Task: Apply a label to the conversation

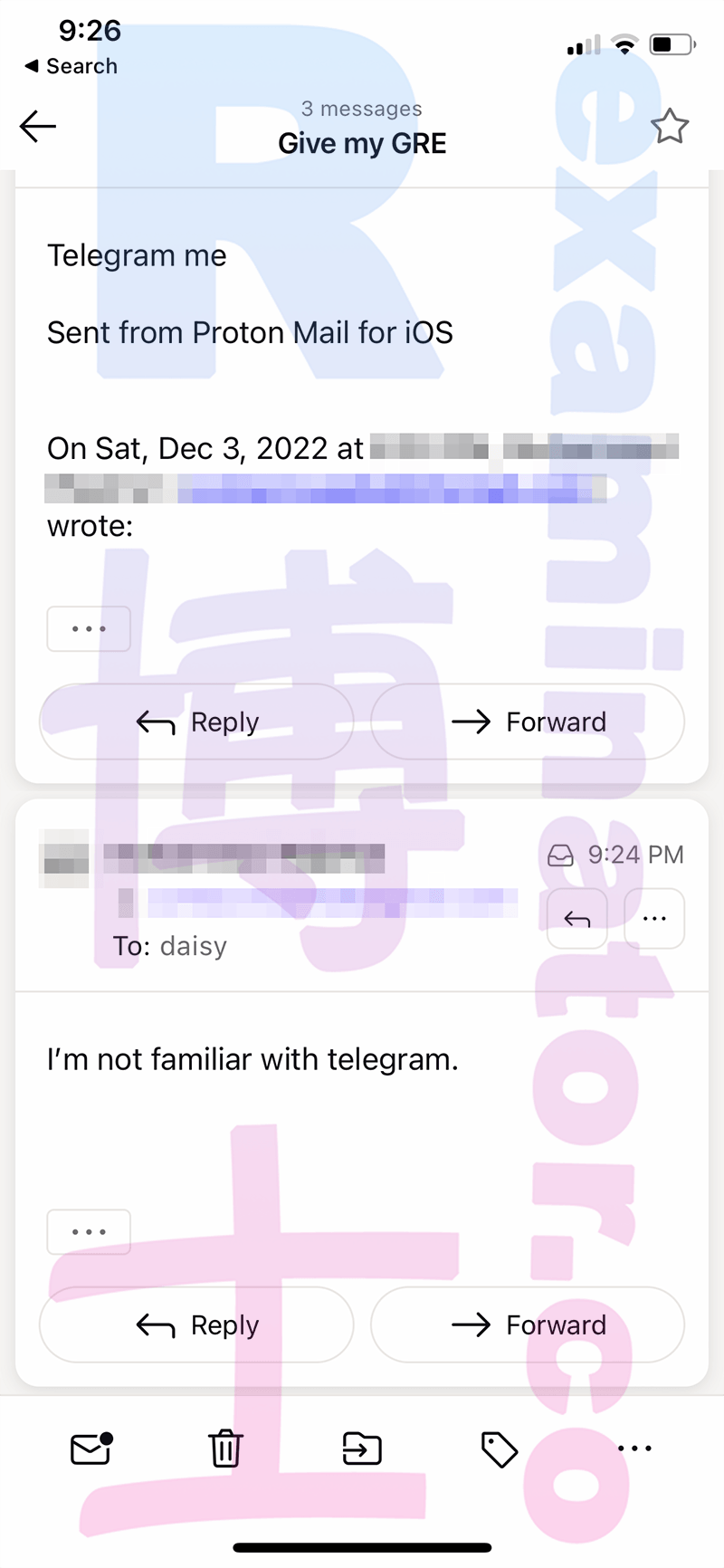Action: click(x=499, y=1449)
